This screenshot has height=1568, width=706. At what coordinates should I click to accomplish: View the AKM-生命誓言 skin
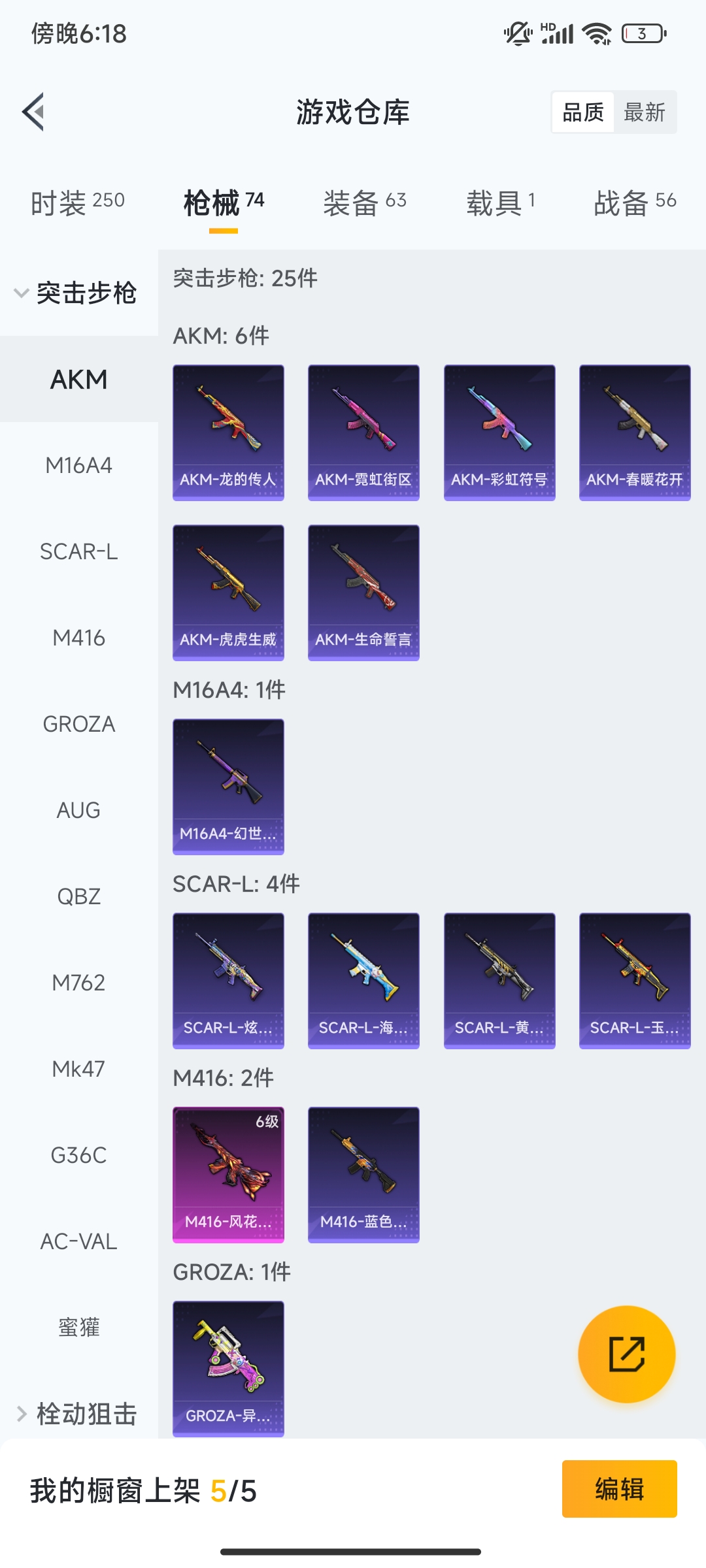(363, 593)
